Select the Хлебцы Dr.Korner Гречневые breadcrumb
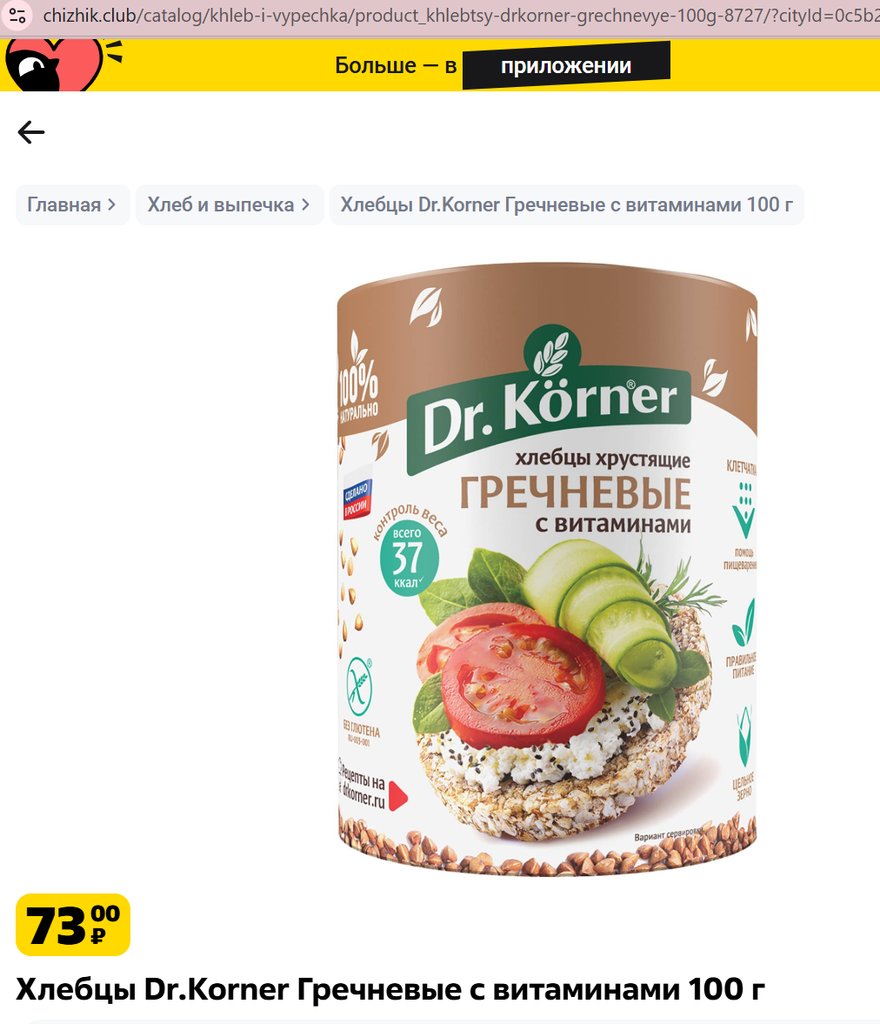 point(566,205)
